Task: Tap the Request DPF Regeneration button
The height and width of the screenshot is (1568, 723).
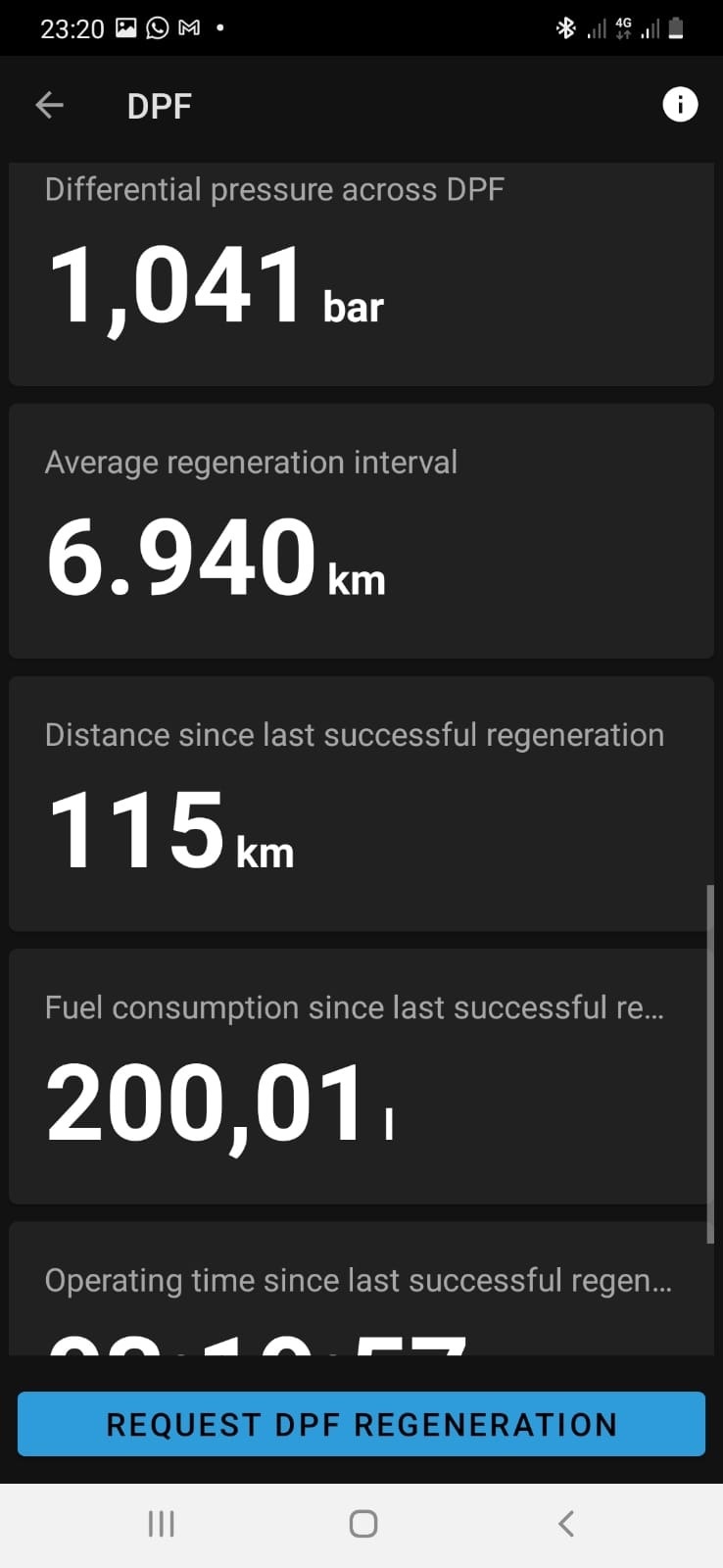Action: pos(361,1424)
